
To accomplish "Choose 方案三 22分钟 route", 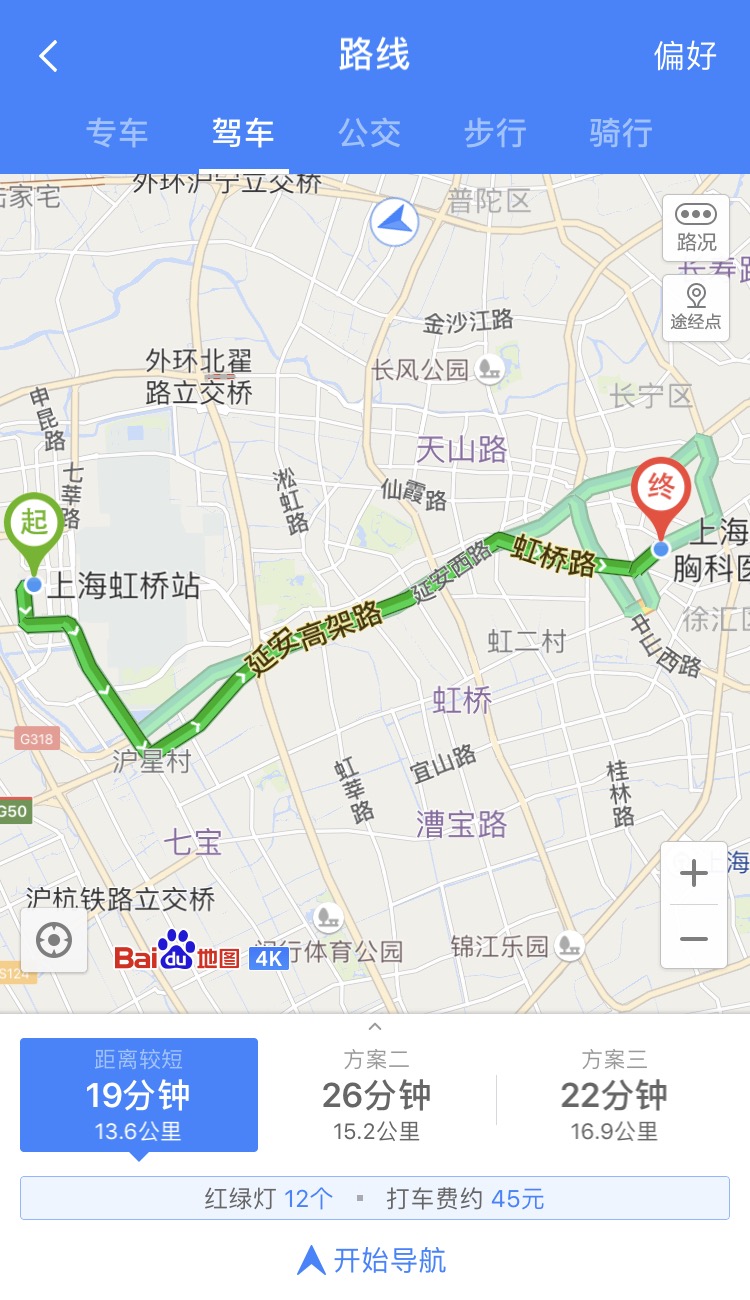I will pyautogui.click(x=614, y=1095).
